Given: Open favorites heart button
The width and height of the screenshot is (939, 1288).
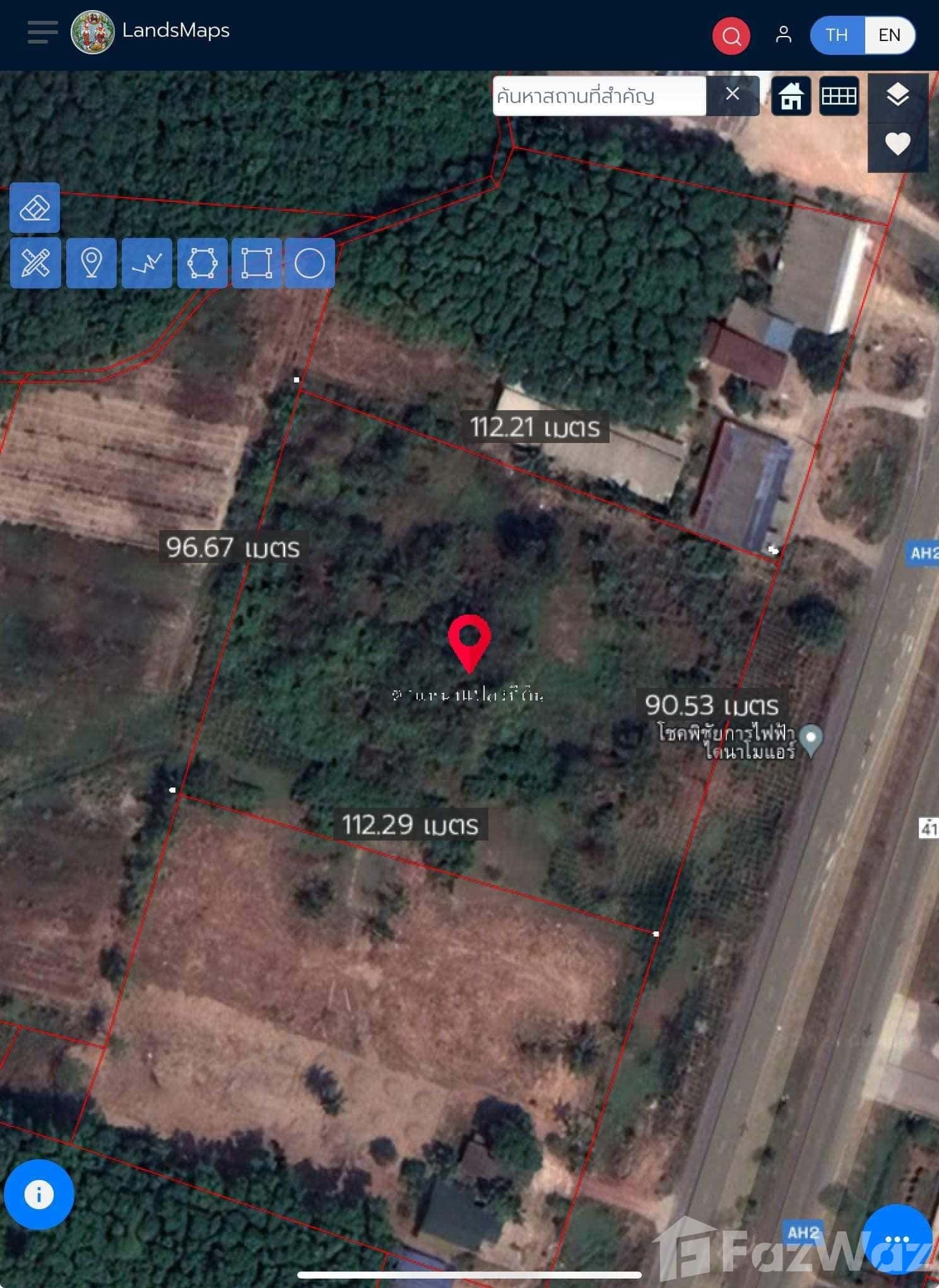Looking at the screenshot, I should (x=897, y=145).
